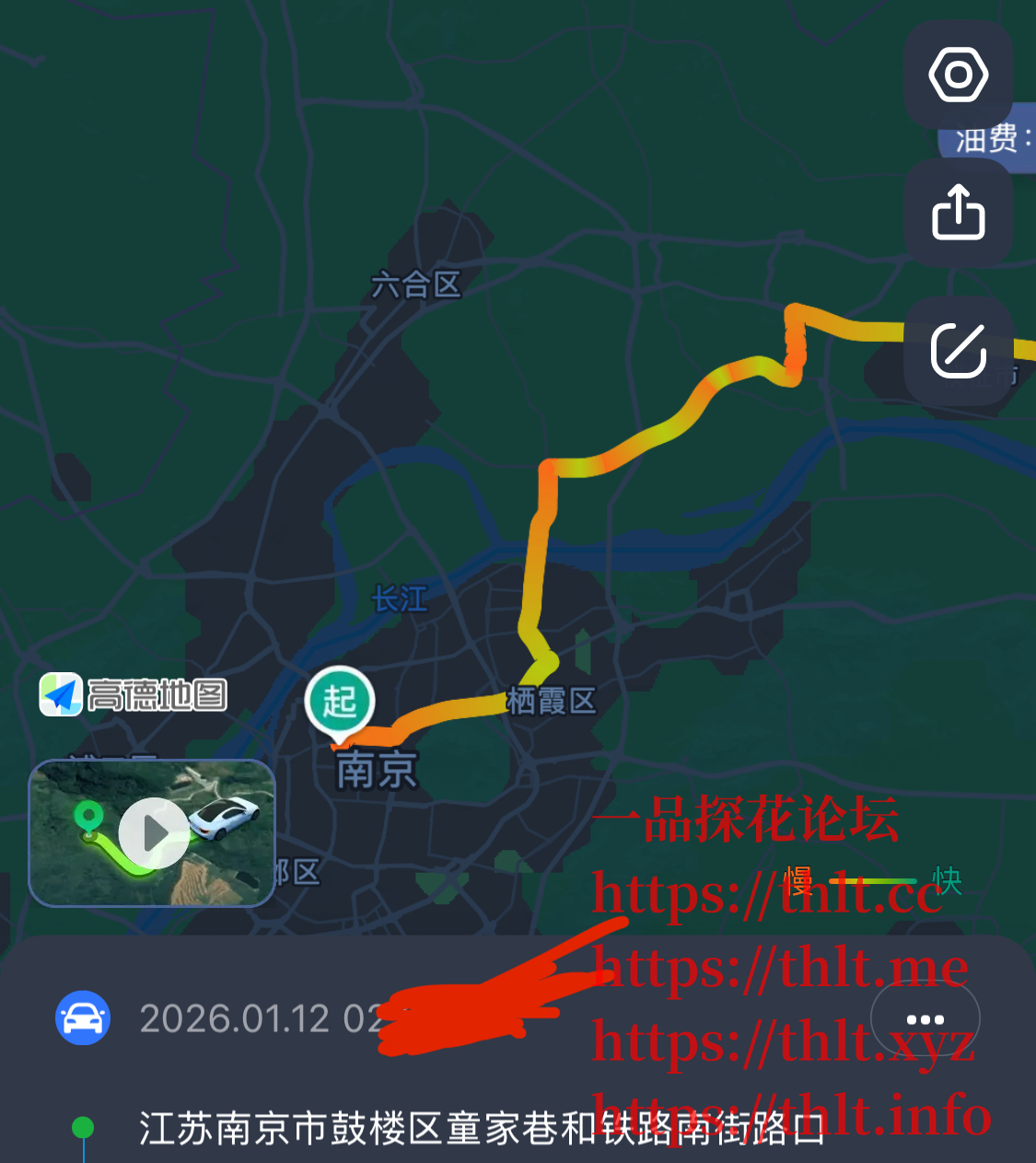
Task: Open the trip recording settings icon
Action: coord(959,76)
